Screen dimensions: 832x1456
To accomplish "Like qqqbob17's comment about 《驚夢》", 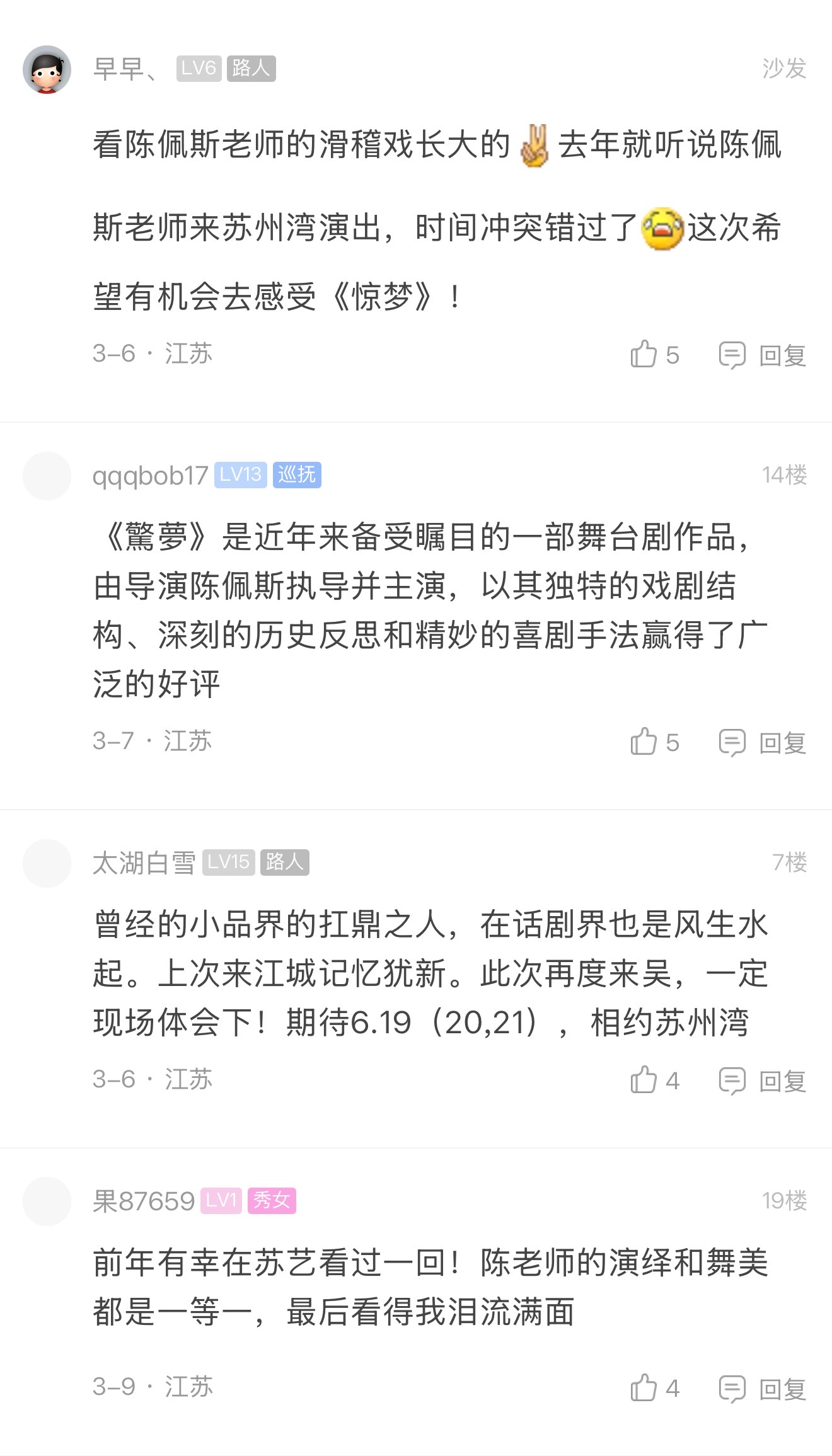I will click(x=644, y=742).
